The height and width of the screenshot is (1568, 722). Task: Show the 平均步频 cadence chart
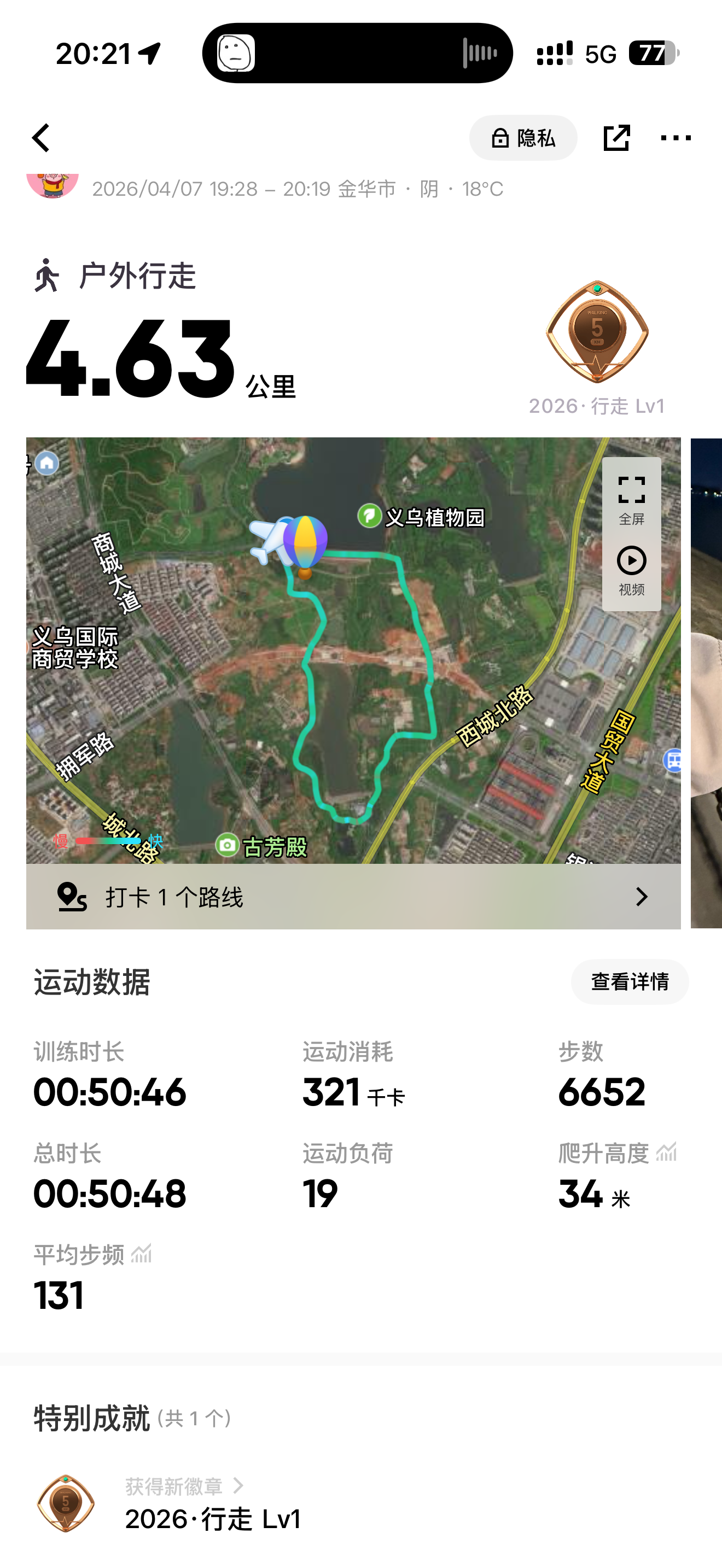coord(142,1254)
